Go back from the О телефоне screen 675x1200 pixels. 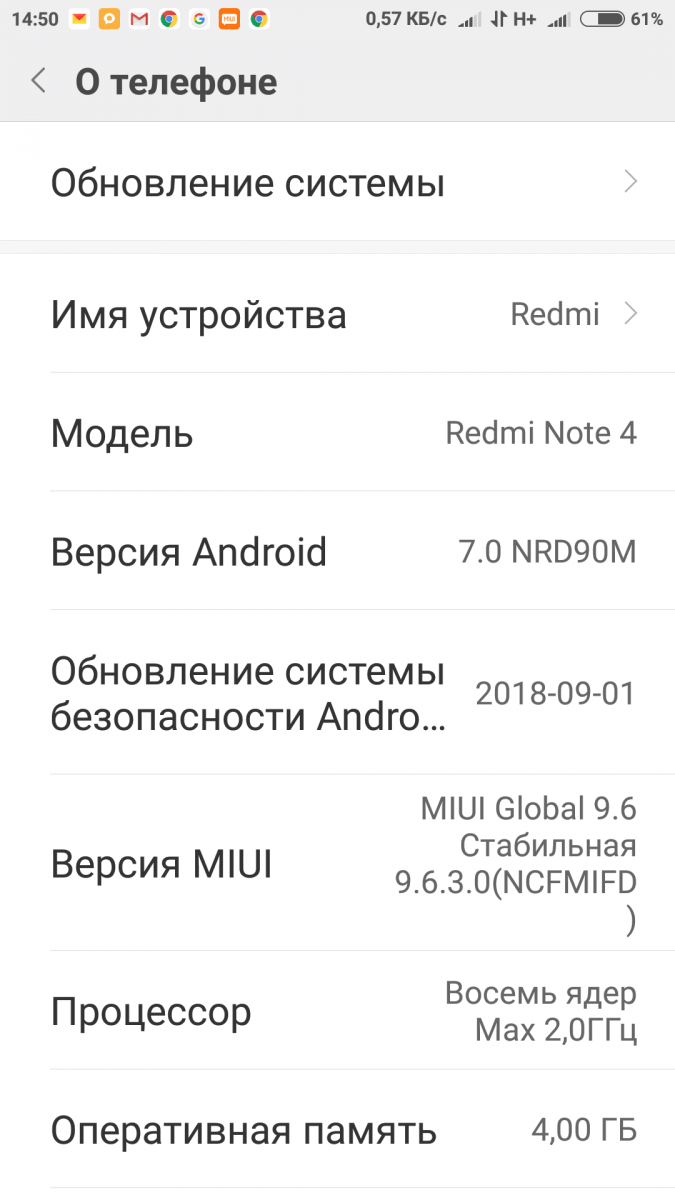pyautogui.click(x=39, y=81)
